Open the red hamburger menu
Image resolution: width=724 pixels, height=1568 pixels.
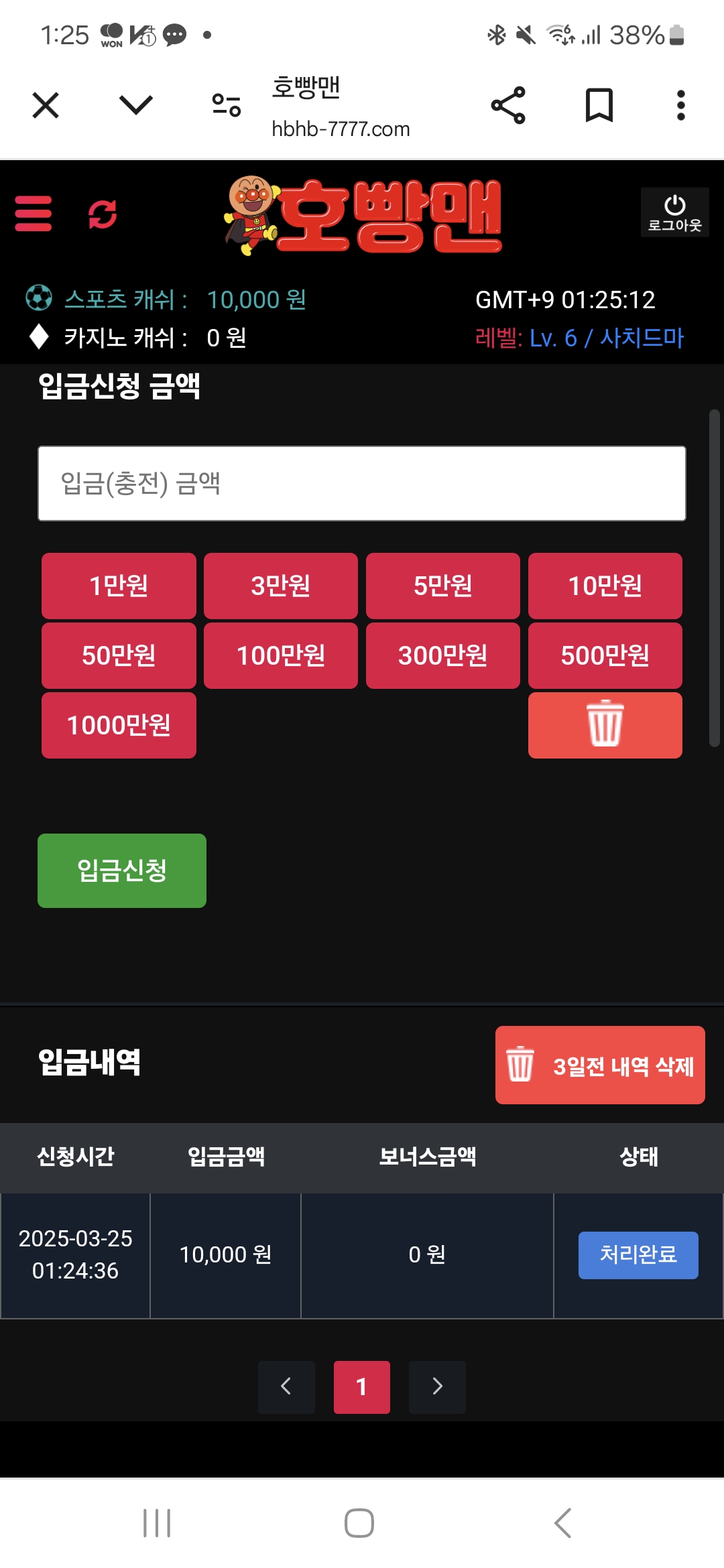(34, 214)
